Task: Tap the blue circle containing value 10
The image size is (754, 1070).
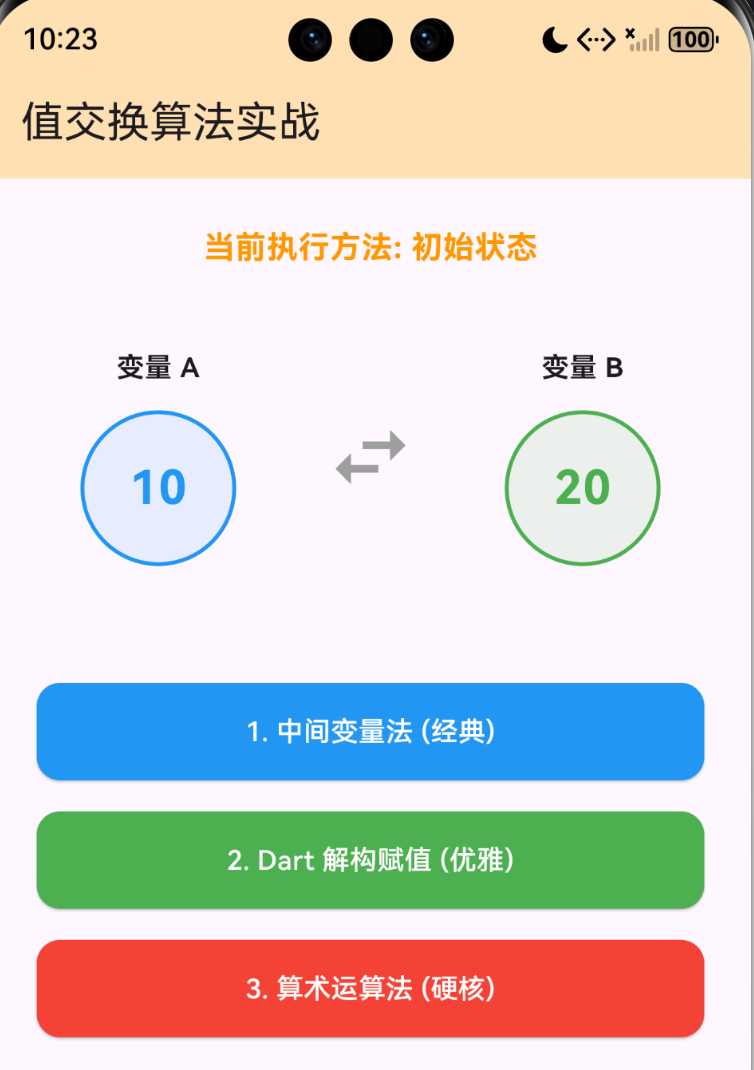Action: coord(157,488)
